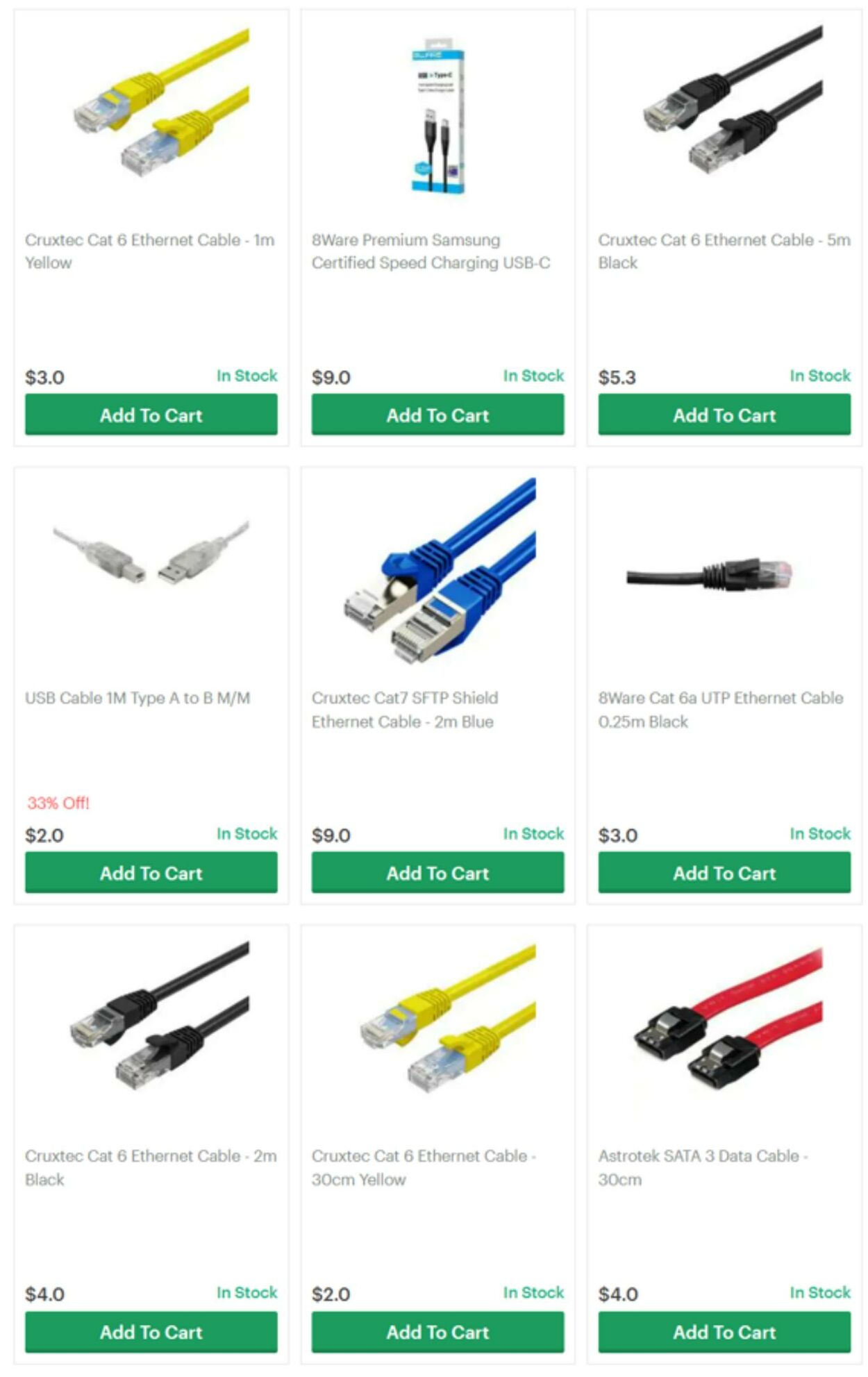Open the 8Ware Samsung USB-C charging cable listing
Screen dimensions: 868x1377
(x=431, y=251)
